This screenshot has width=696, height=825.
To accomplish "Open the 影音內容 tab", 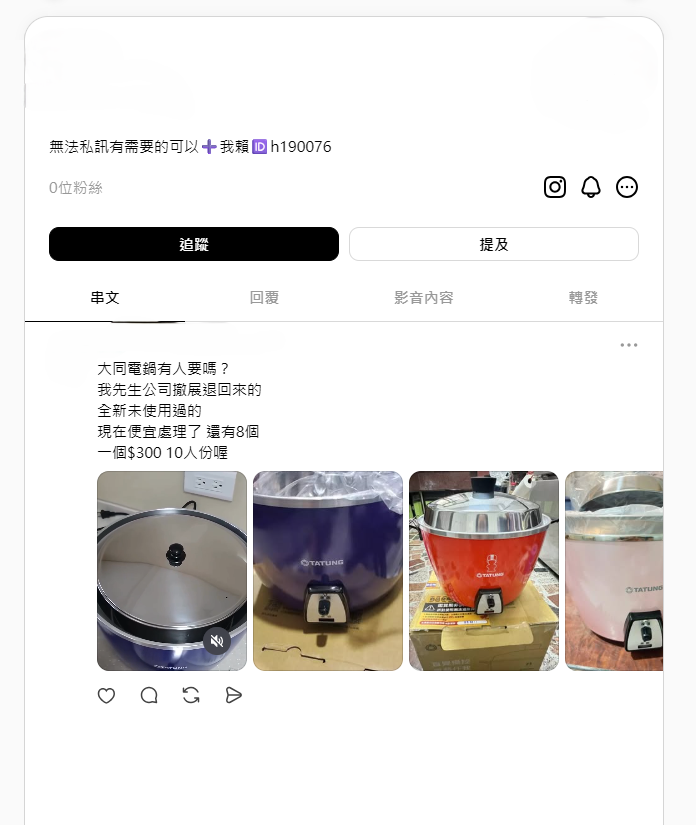I will pyautogui.click(x=424, y=298).
